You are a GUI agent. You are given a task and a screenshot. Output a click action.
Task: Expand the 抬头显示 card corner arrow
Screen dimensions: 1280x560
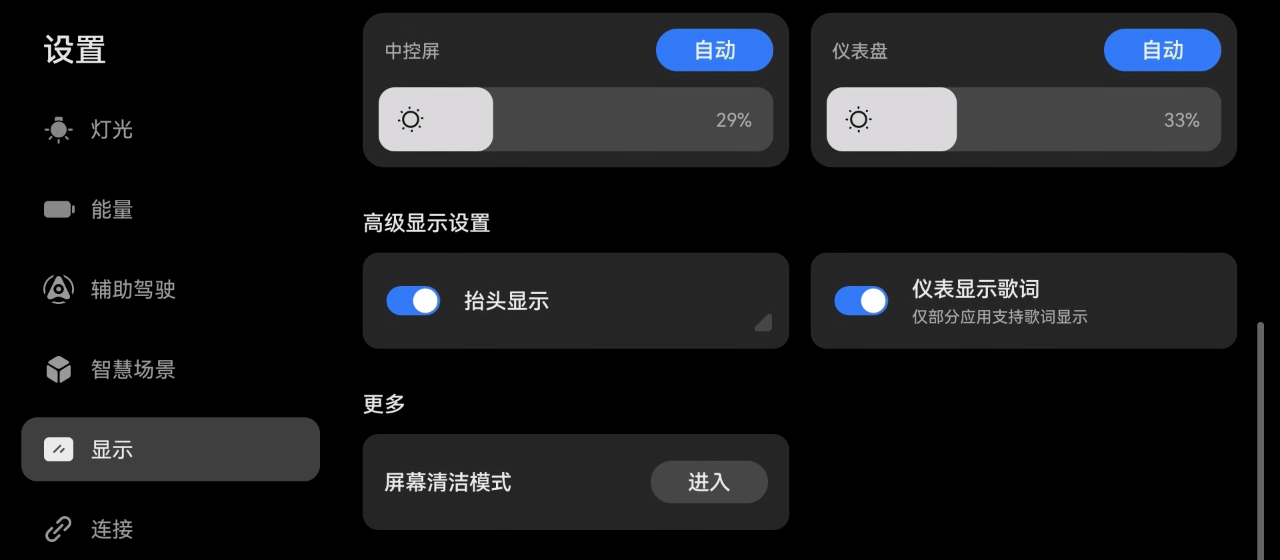pos(763,322)
